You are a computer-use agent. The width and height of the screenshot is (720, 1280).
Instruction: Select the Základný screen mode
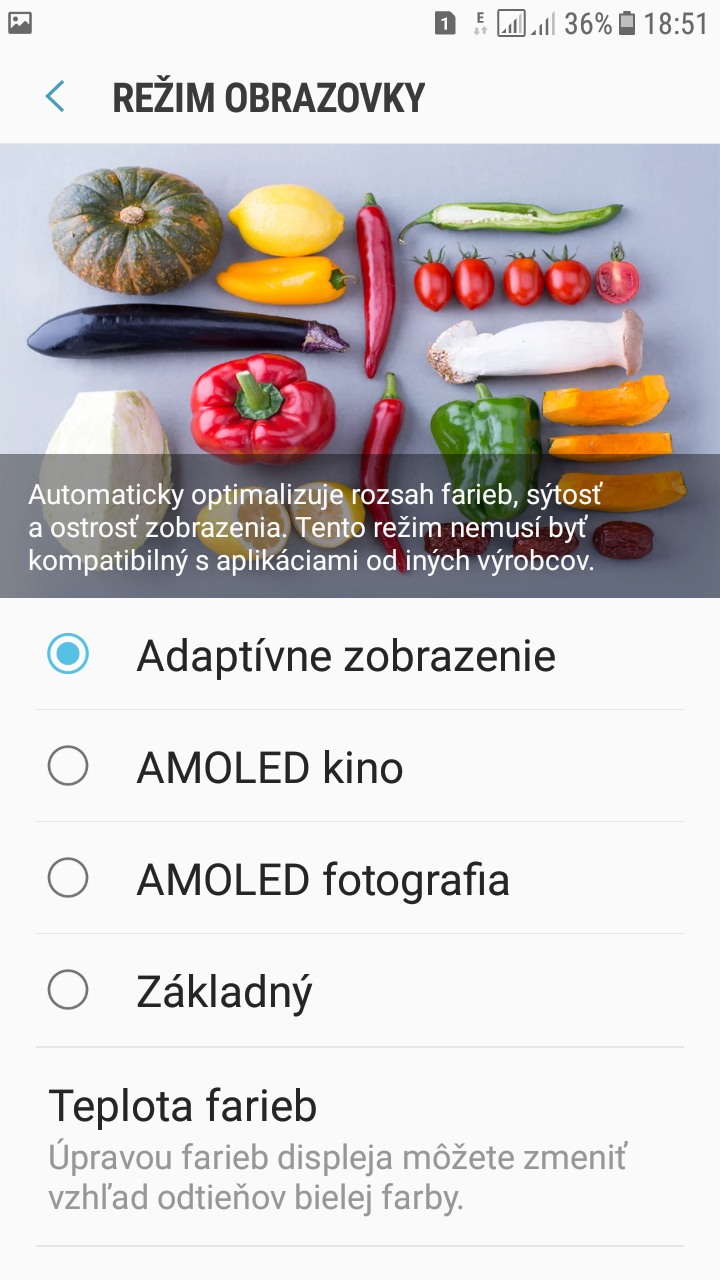tap(360, 991)
